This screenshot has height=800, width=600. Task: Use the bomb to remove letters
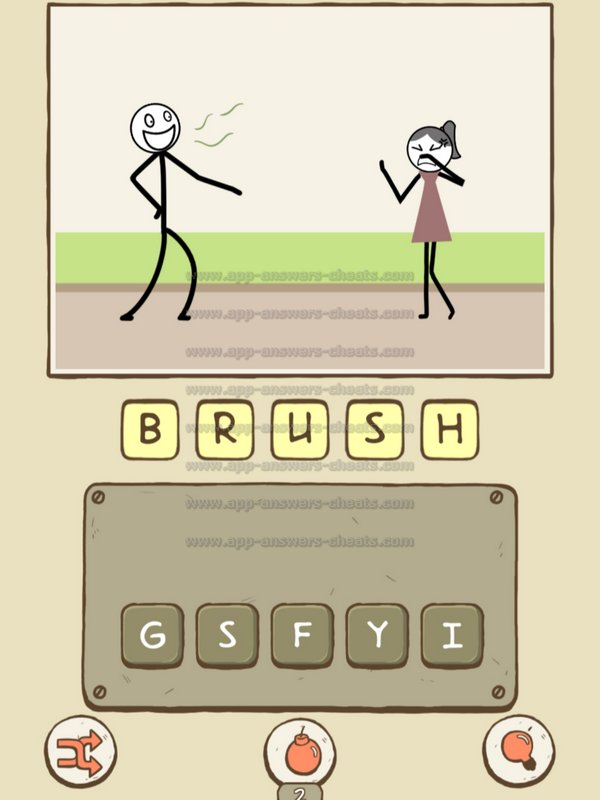click(x=299, y=751)
